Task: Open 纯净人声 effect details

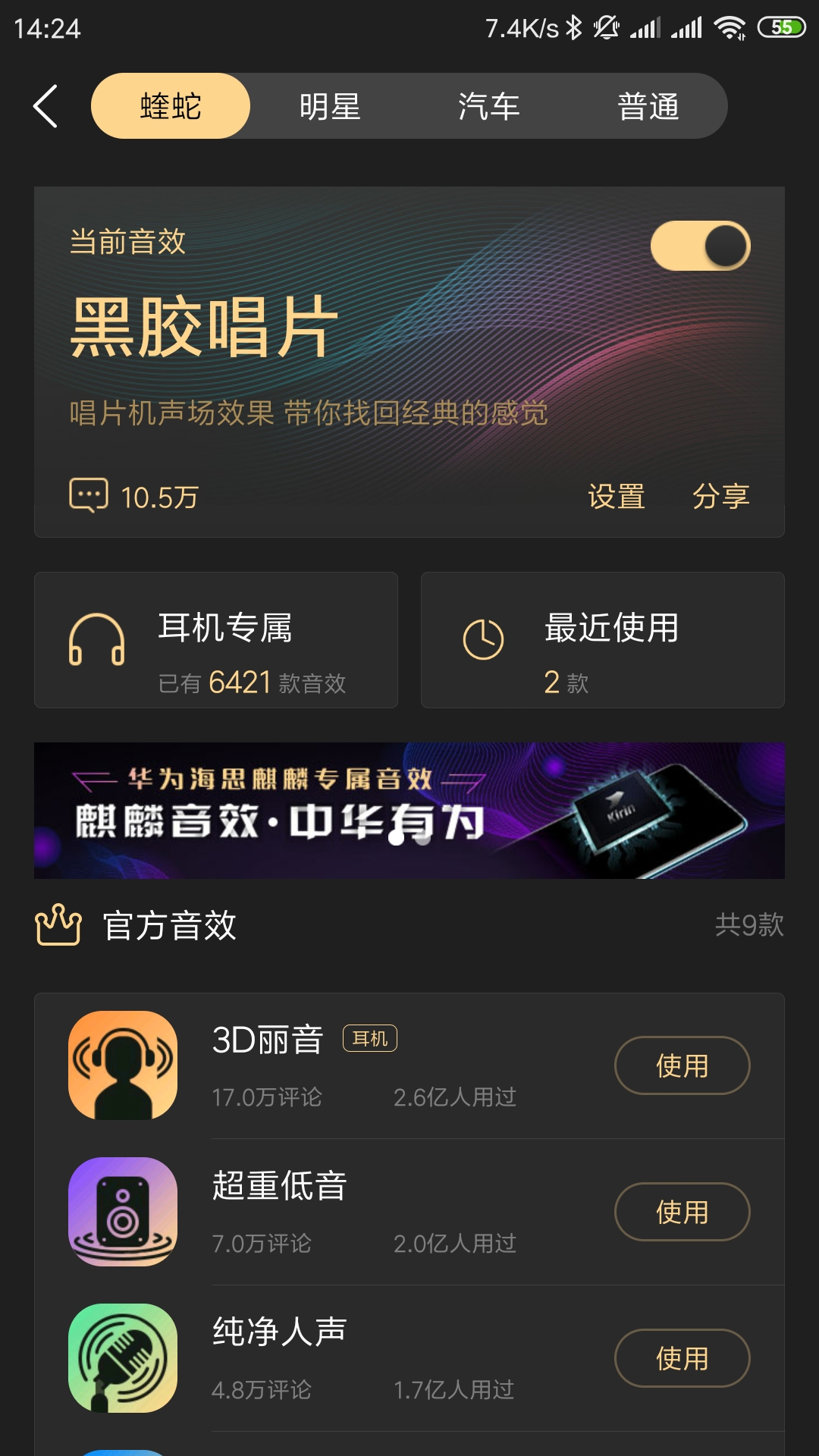Action: pos(364,1358)
